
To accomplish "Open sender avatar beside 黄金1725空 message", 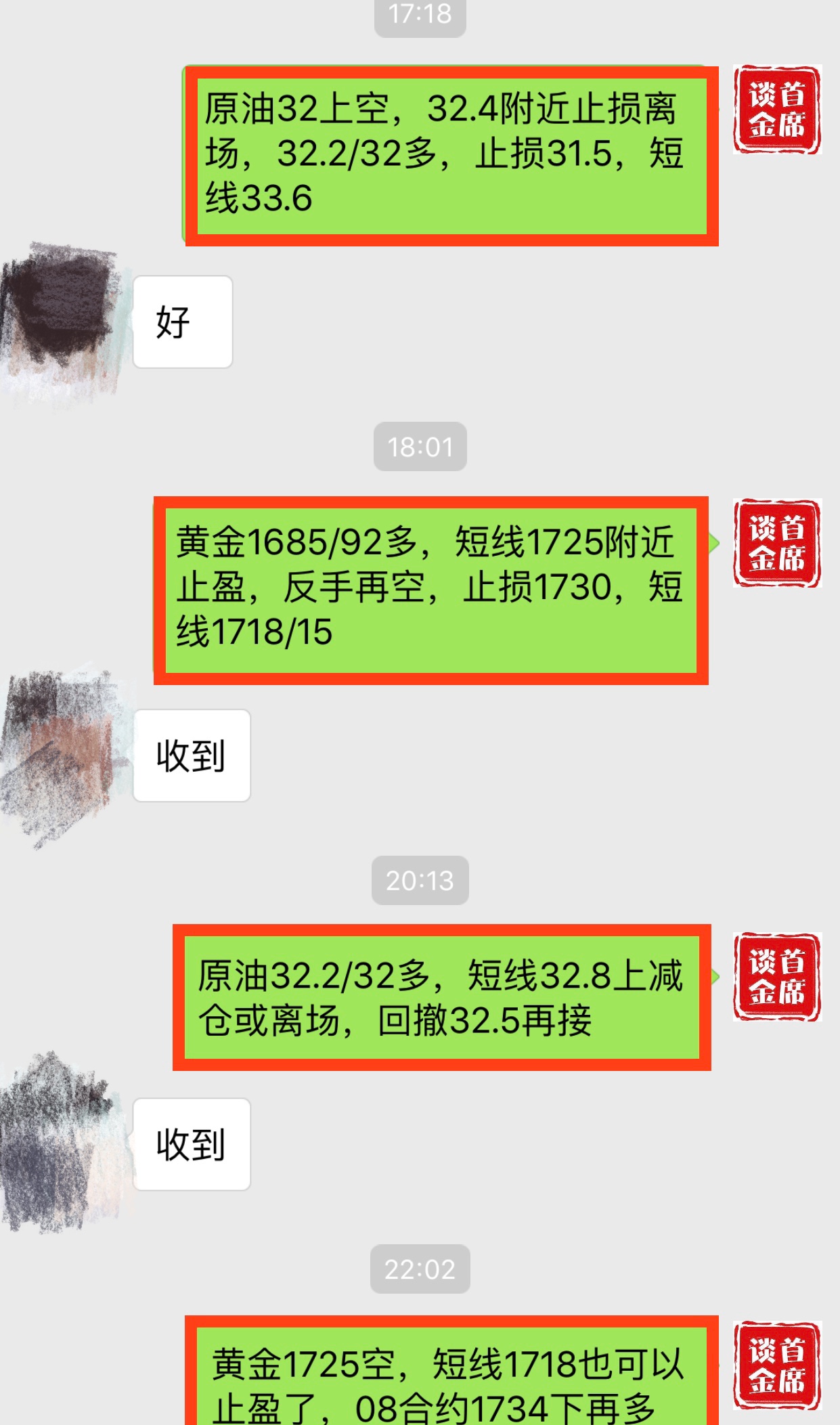I will click(x=777, y=1365).
